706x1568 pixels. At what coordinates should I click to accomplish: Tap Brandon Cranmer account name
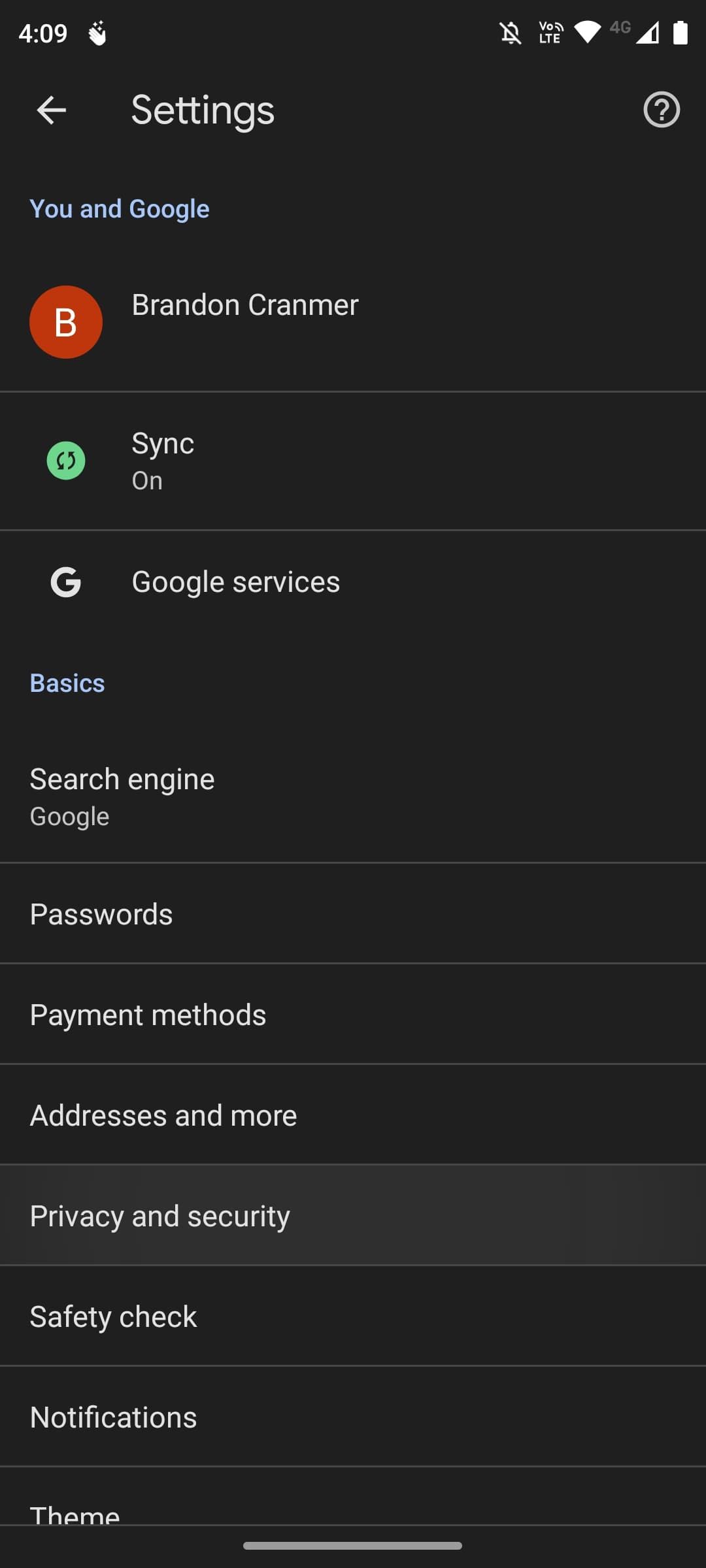pos(245,304)
